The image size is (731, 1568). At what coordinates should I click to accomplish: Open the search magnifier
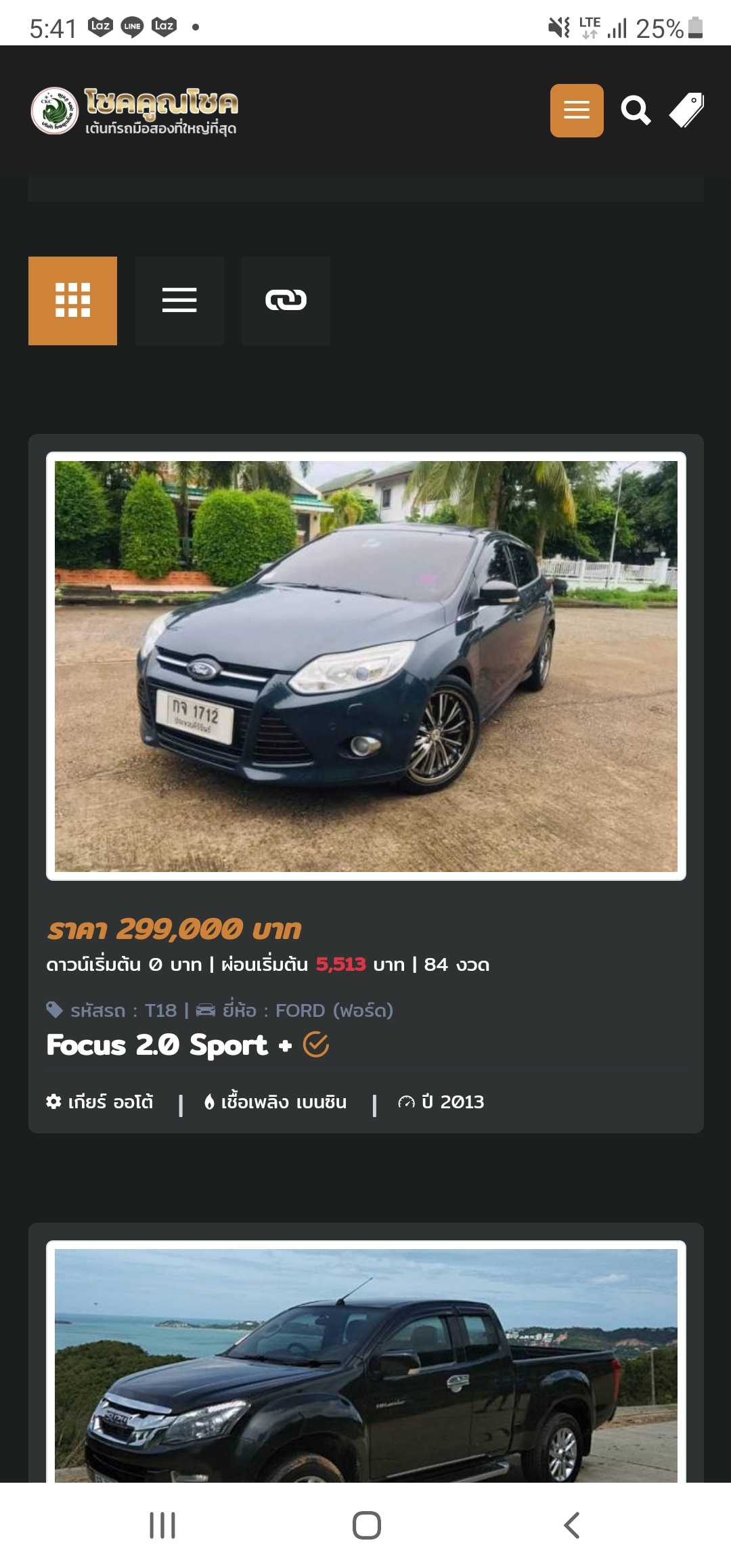[x=636, y=110]
